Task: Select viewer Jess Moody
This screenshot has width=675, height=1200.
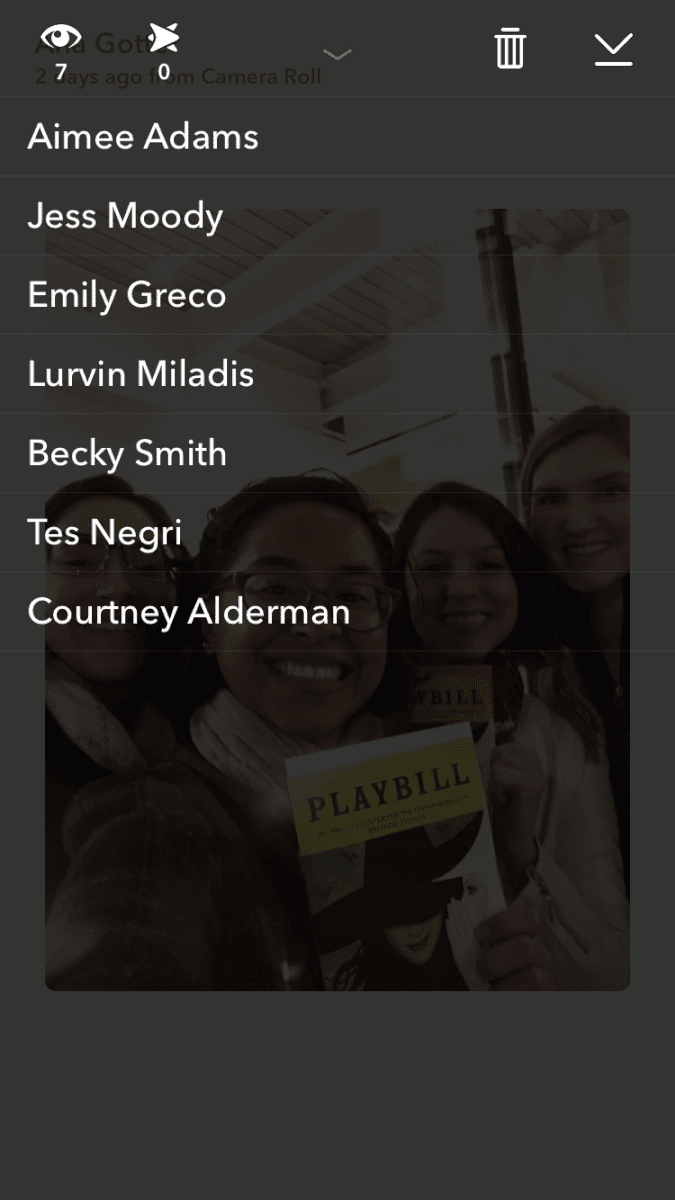Action: [x=337, y=216]
